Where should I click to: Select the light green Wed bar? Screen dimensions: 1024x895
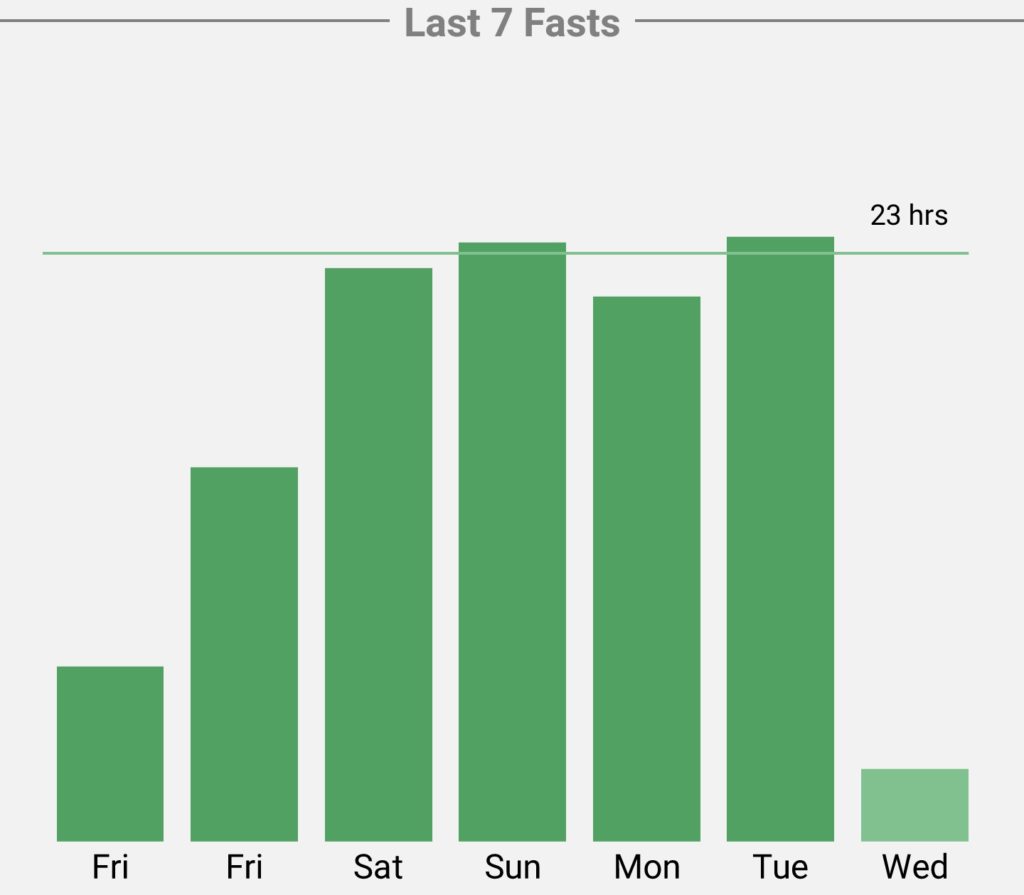(x=914, y=804)
